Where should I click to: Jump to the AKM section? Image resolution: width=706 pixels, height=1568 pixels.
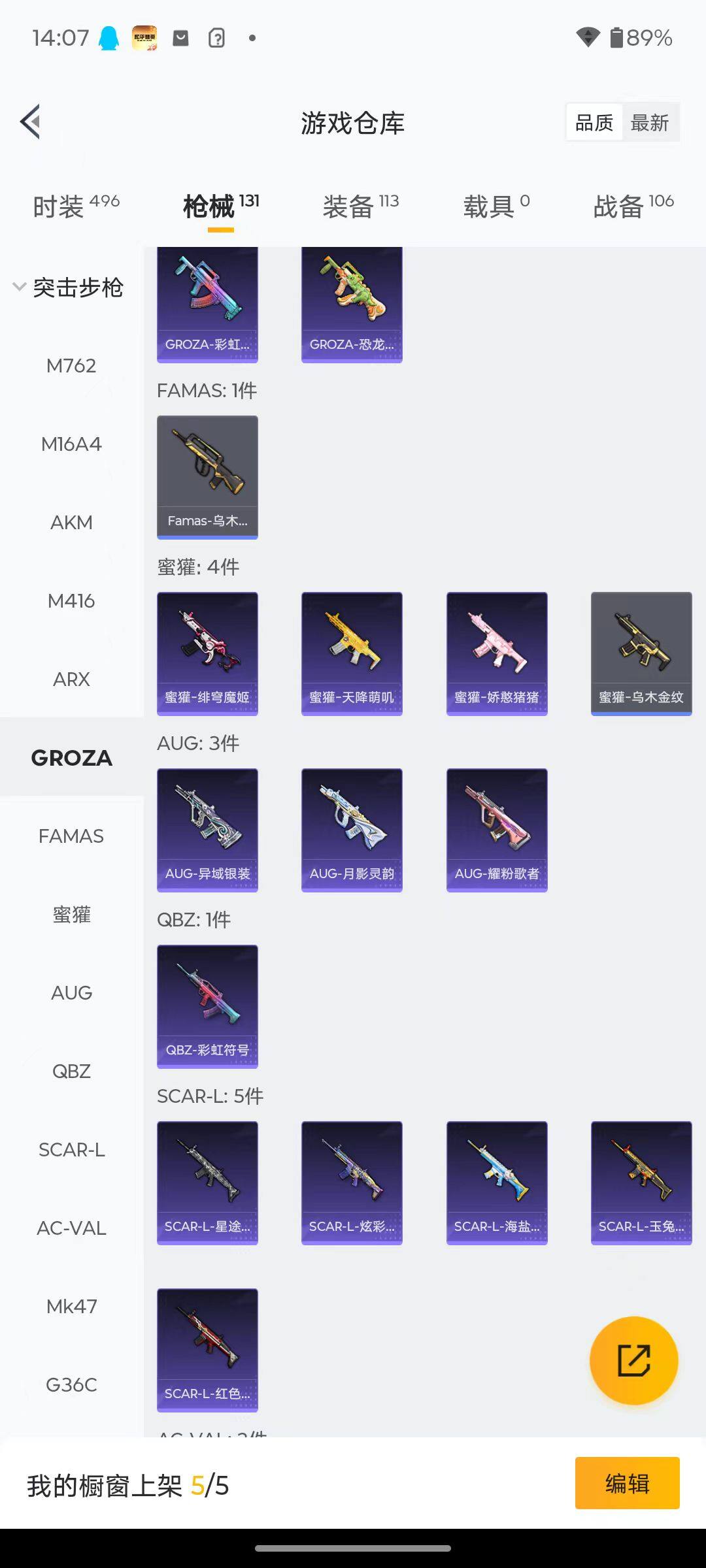71,523
